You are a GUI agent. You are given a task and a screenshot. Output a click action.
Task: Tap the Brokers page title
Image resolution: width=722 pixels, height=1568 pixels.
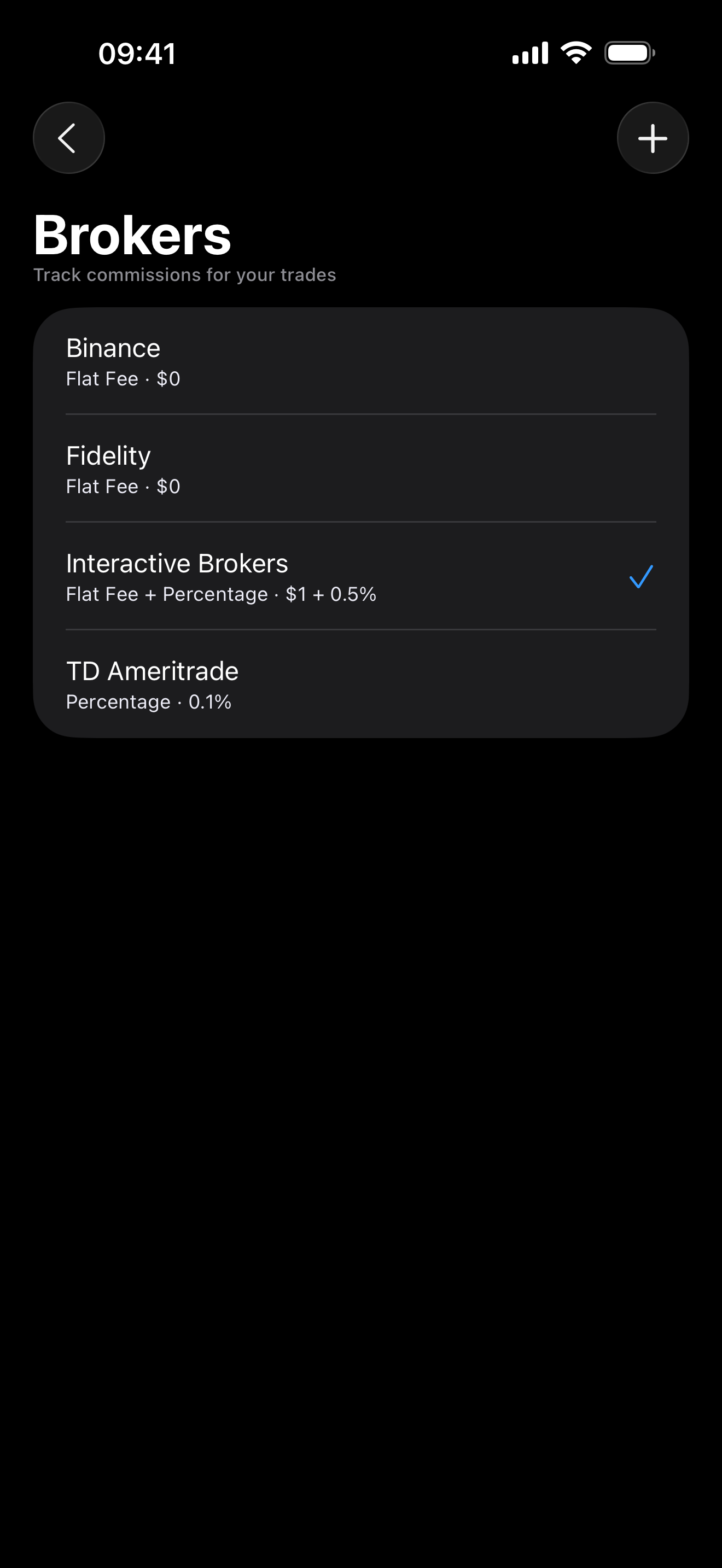[x=132, y=235]
